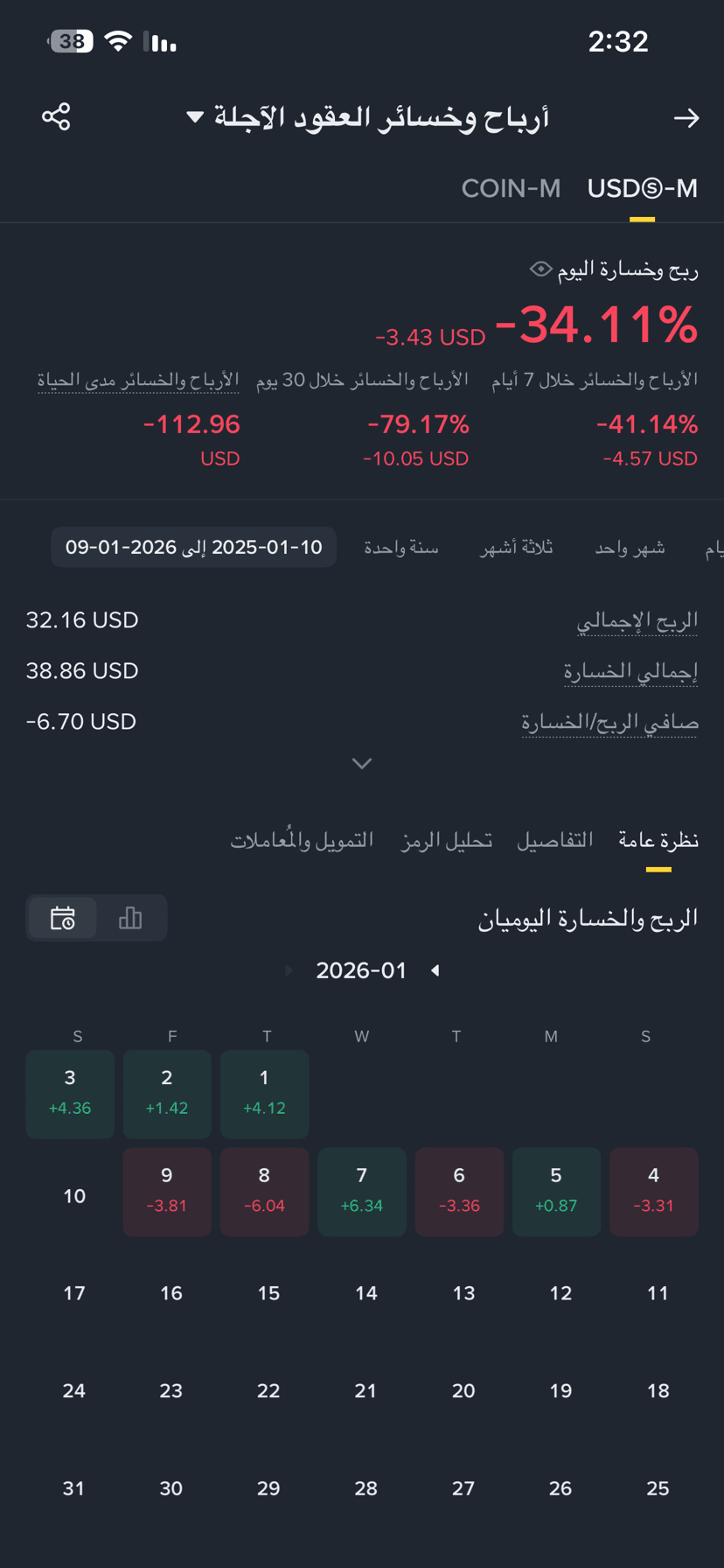Open custom date range 2025-01-10 to 2026-01-09
Screen dimensions: 724x1568
(x=194, y=548)
